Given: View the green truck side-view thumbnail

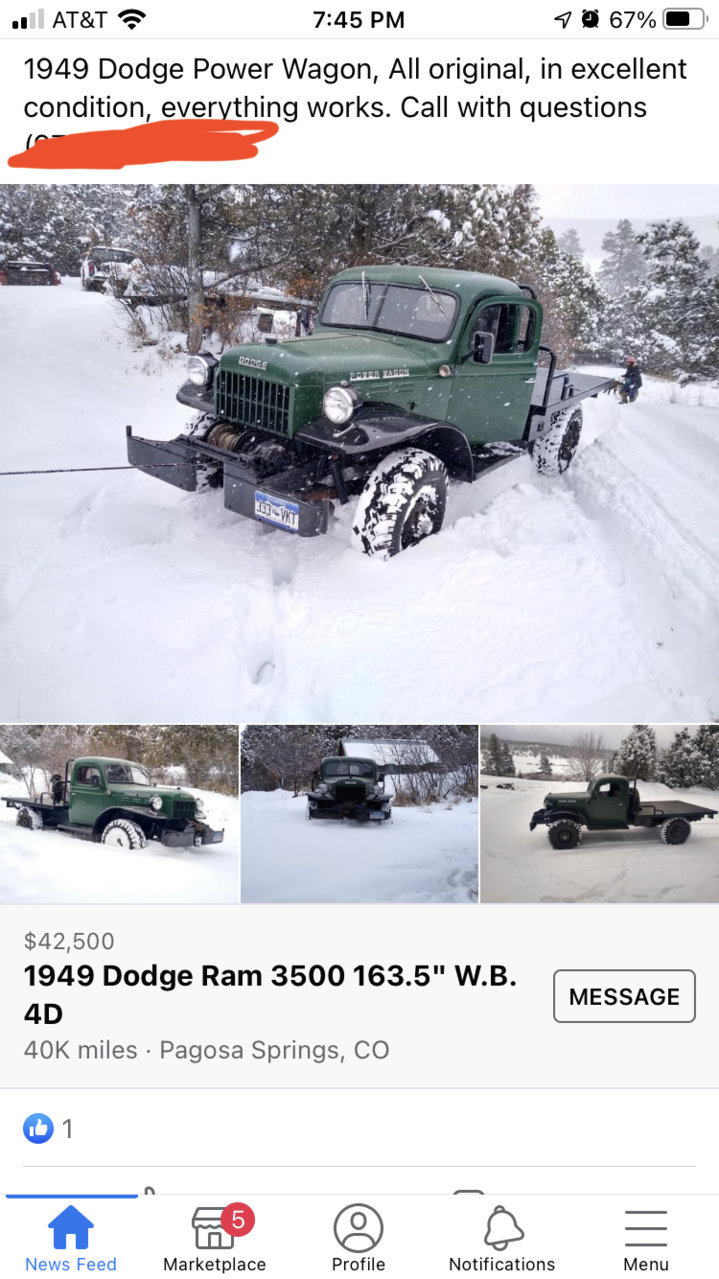Looking at the screenshot, I should (119, 813).
